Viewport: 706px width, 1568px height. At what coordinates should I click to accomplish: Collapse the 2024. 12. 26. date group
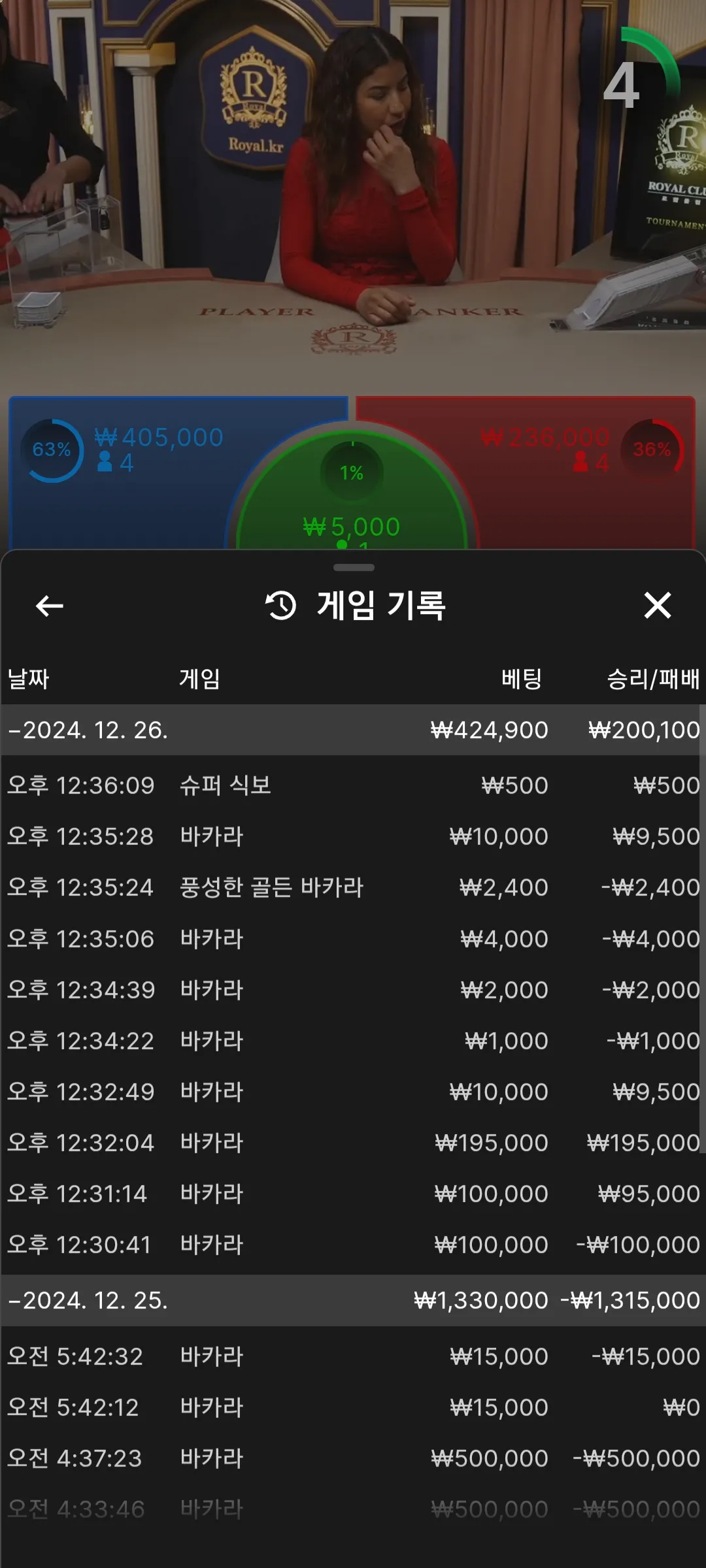tap(353, 730)
